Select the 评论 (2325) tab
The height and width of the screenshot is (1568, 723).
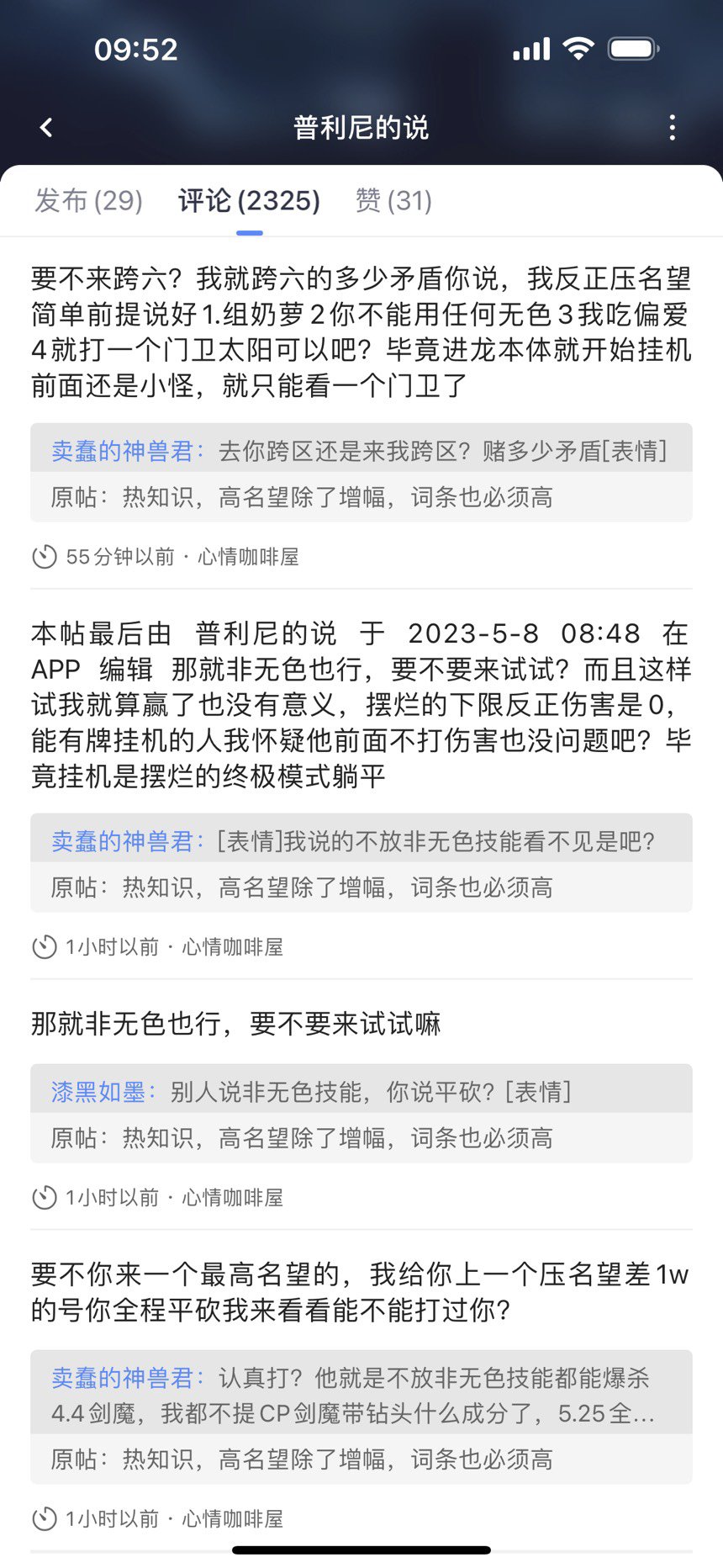point(248,201)
